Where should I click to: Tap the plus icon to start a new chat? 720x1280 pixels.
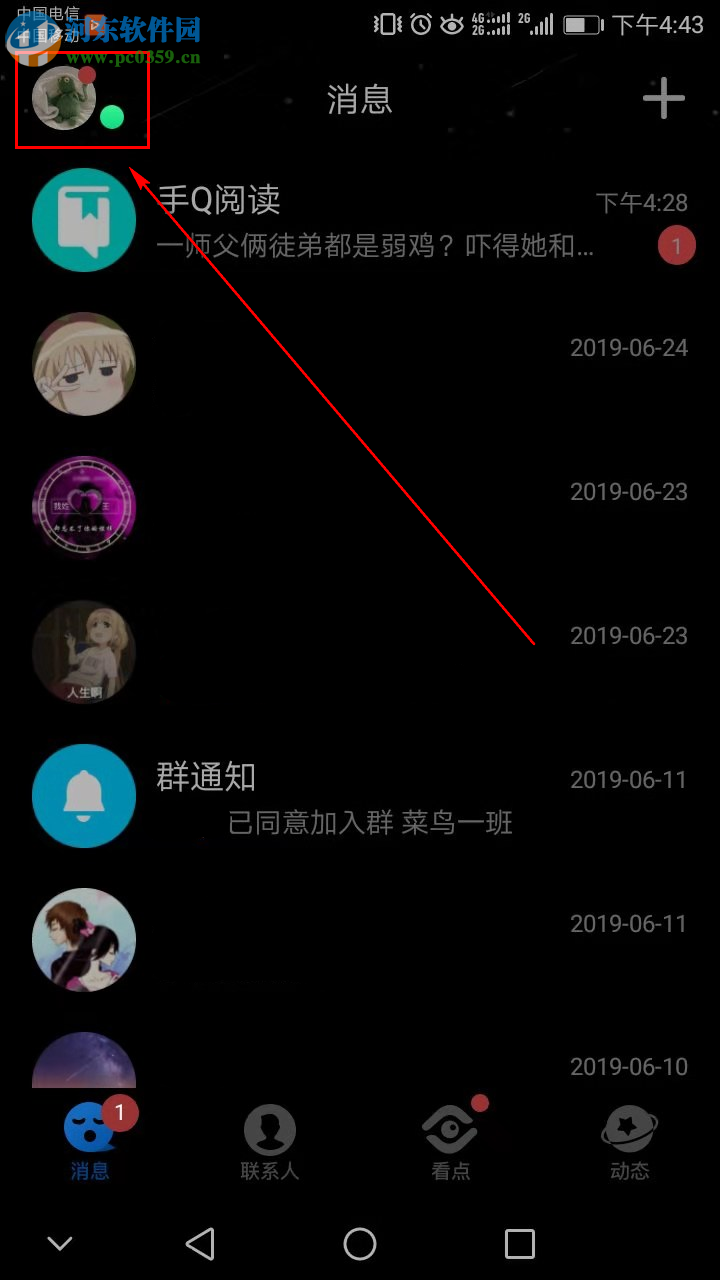coord(663,98)
